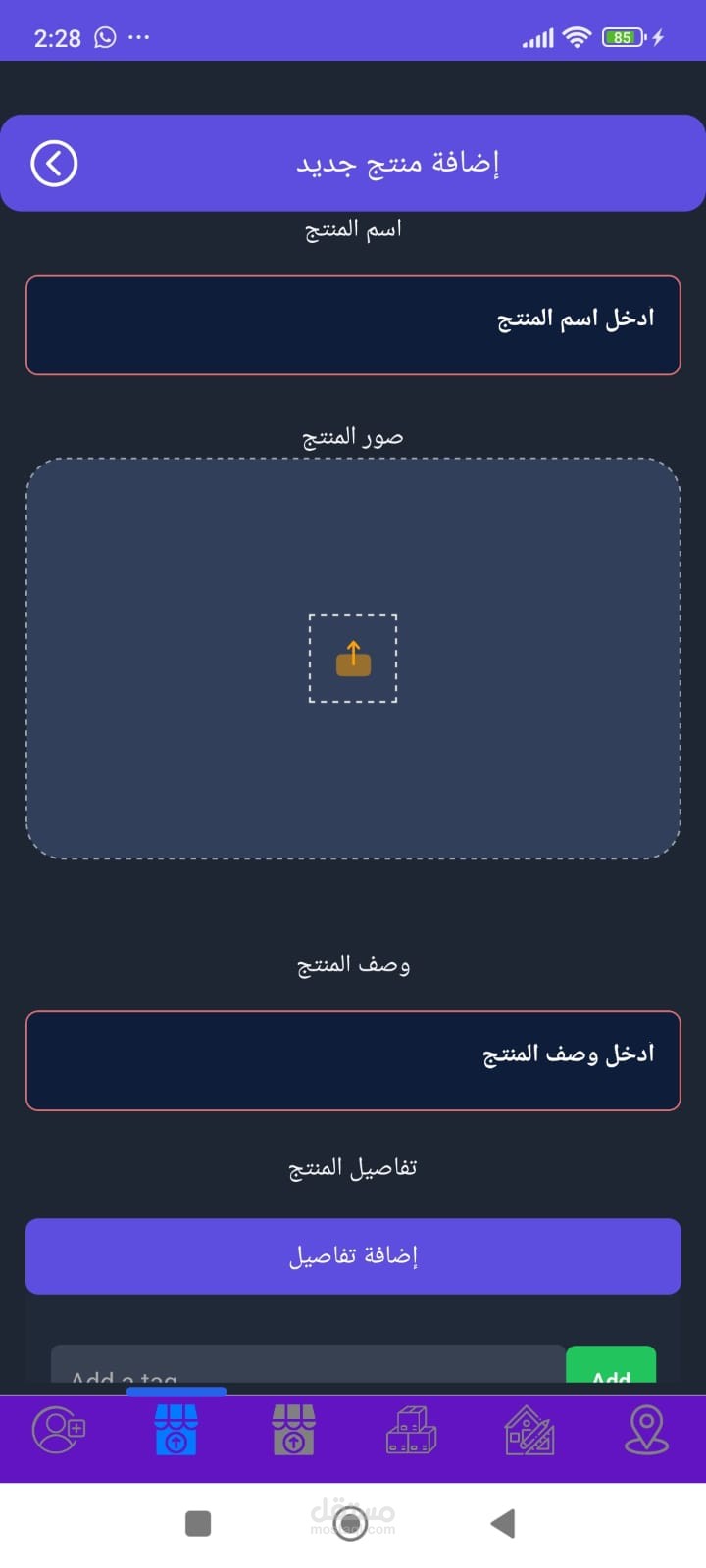Image resolution: width=706 pixels, height=1568 pixels.
Task: Go back using the circled arrow icon
Action: pyautogui.click(x=54, y=163)
